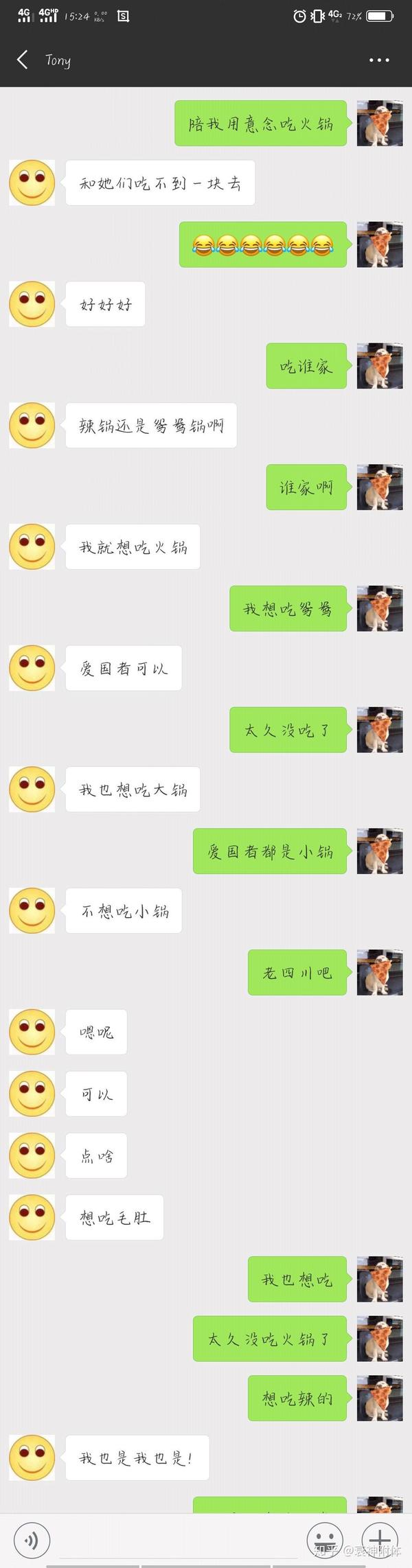412x1568 pixels.
Task: Go back from the Tony chat
Action: coord(23,60)
